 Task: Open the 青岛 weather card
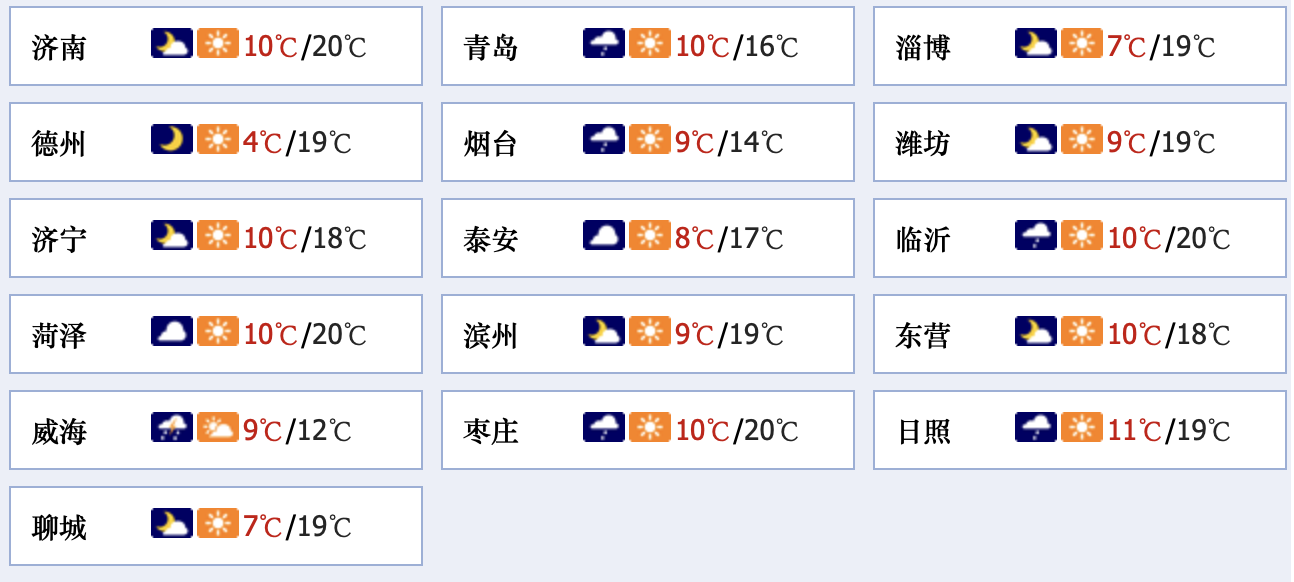(x=648, y=46)
